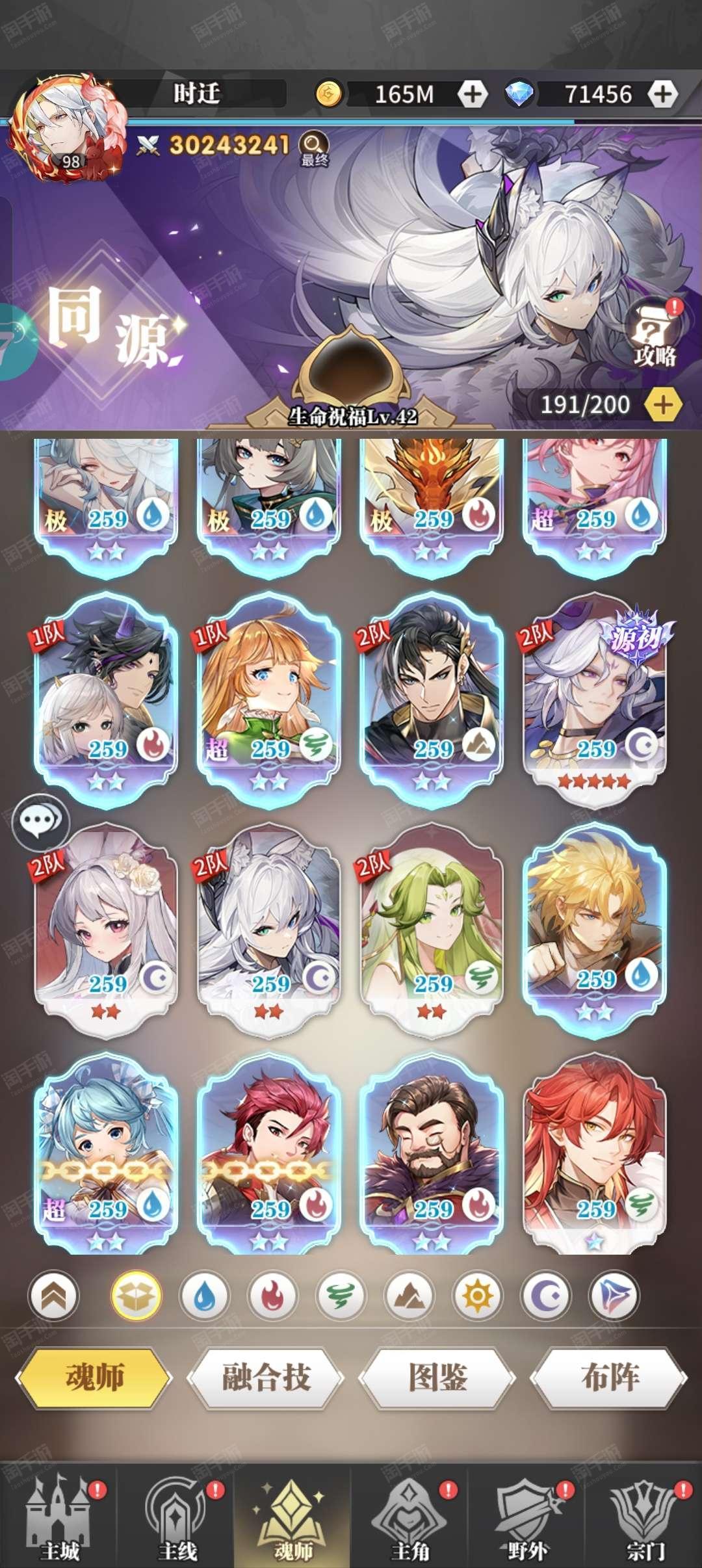Open the player avatar profile
Screen dimensions: 702x1568
(x=67, y=128)
